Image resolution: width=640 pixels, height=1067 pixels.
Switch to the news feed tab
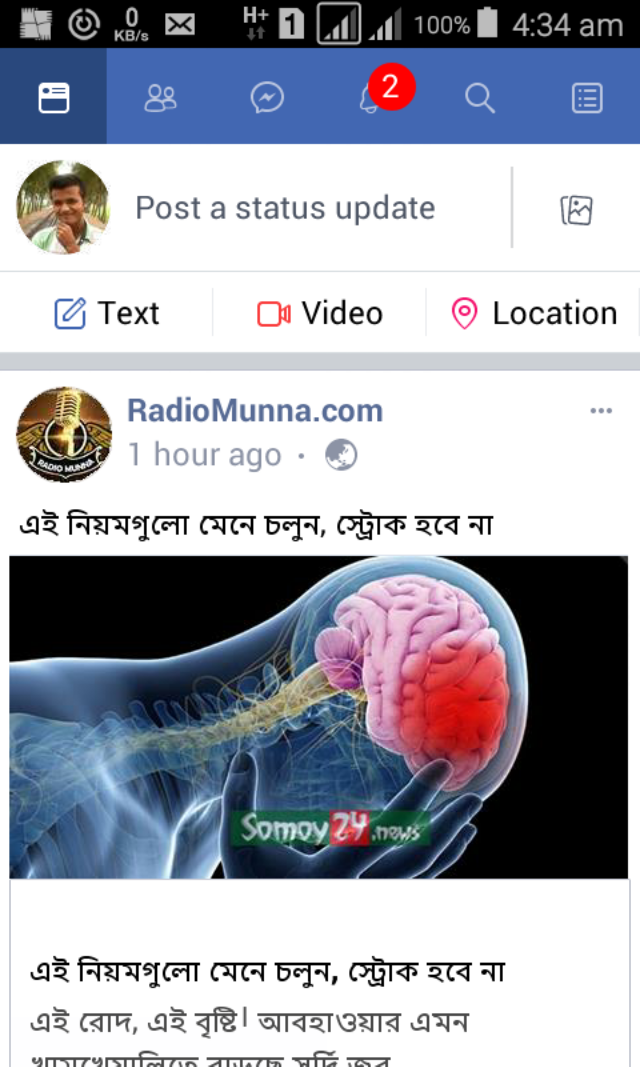click(53, 97)
